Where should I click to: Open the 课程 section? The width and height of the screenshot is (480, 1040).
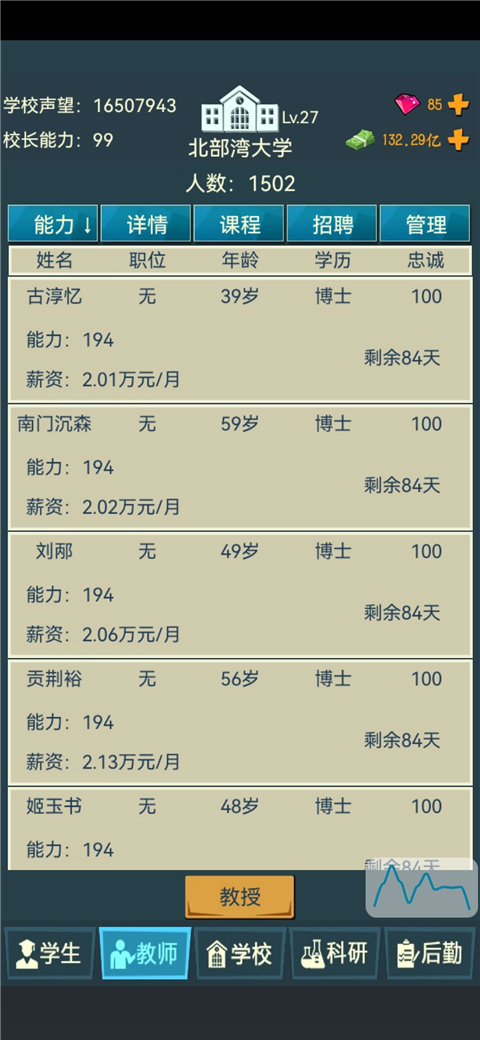239,224
